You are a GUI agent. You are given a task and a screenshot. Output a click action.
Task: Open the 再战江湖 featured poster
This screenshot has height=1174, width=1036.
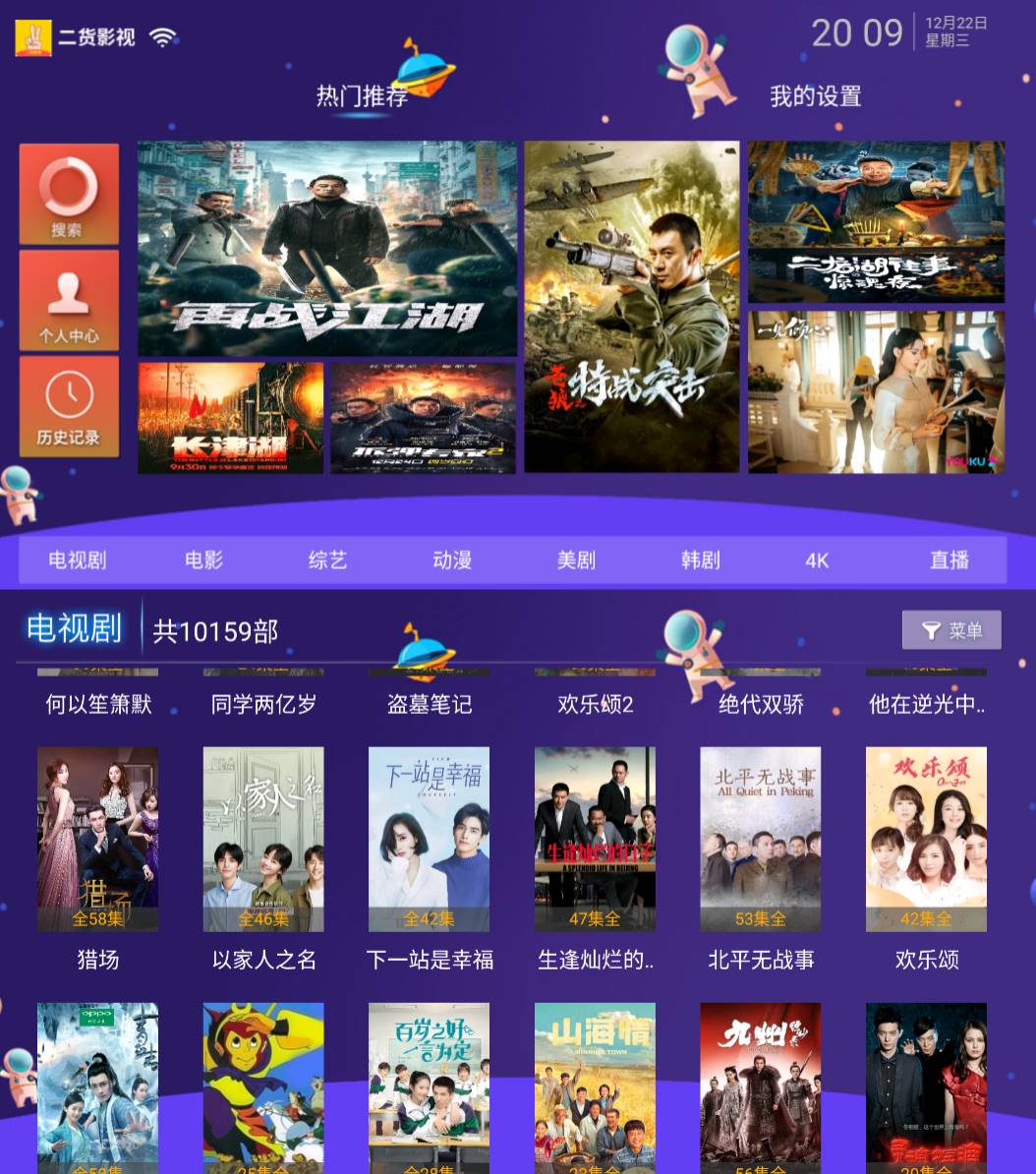coord(326,248)
